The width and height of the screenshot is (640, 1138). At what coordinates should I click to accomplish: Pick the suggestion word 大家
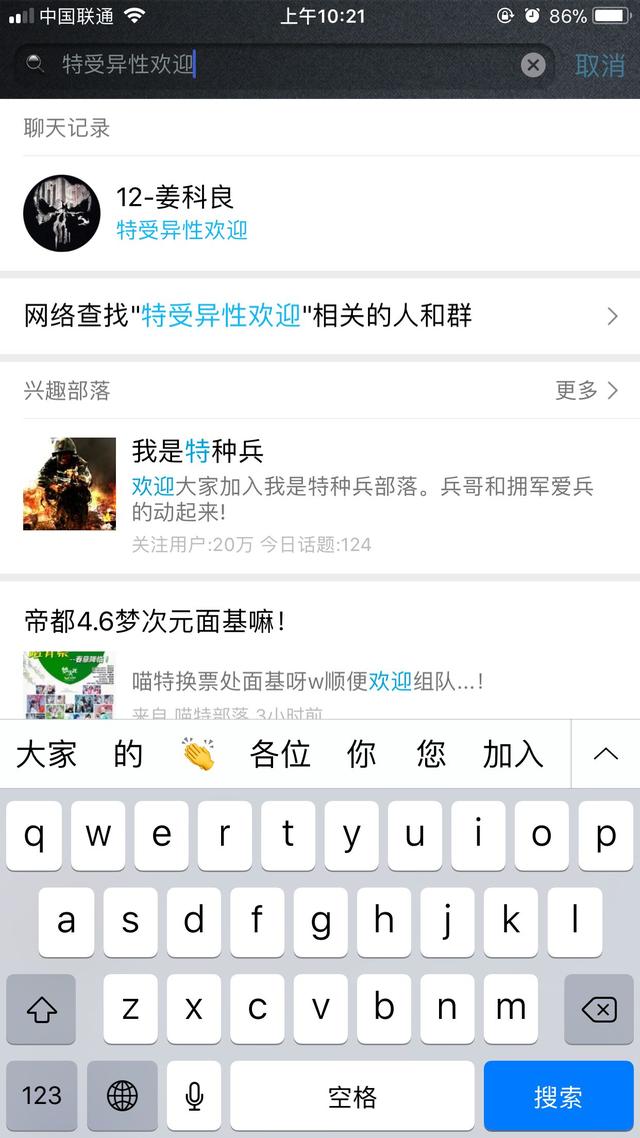[x=46, y=754]
